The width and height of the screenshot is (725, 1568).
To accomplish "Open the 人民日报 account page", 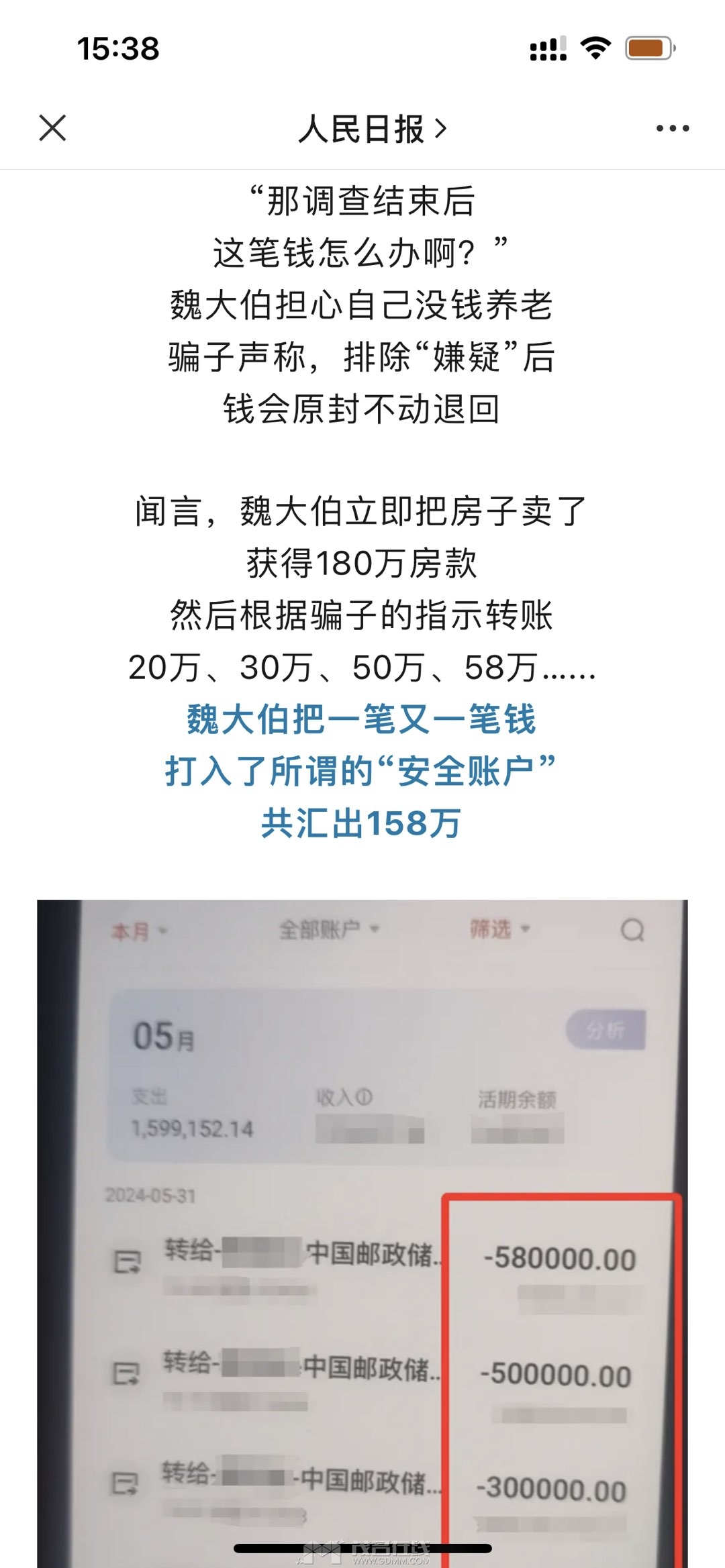I will tap(371, 129).
